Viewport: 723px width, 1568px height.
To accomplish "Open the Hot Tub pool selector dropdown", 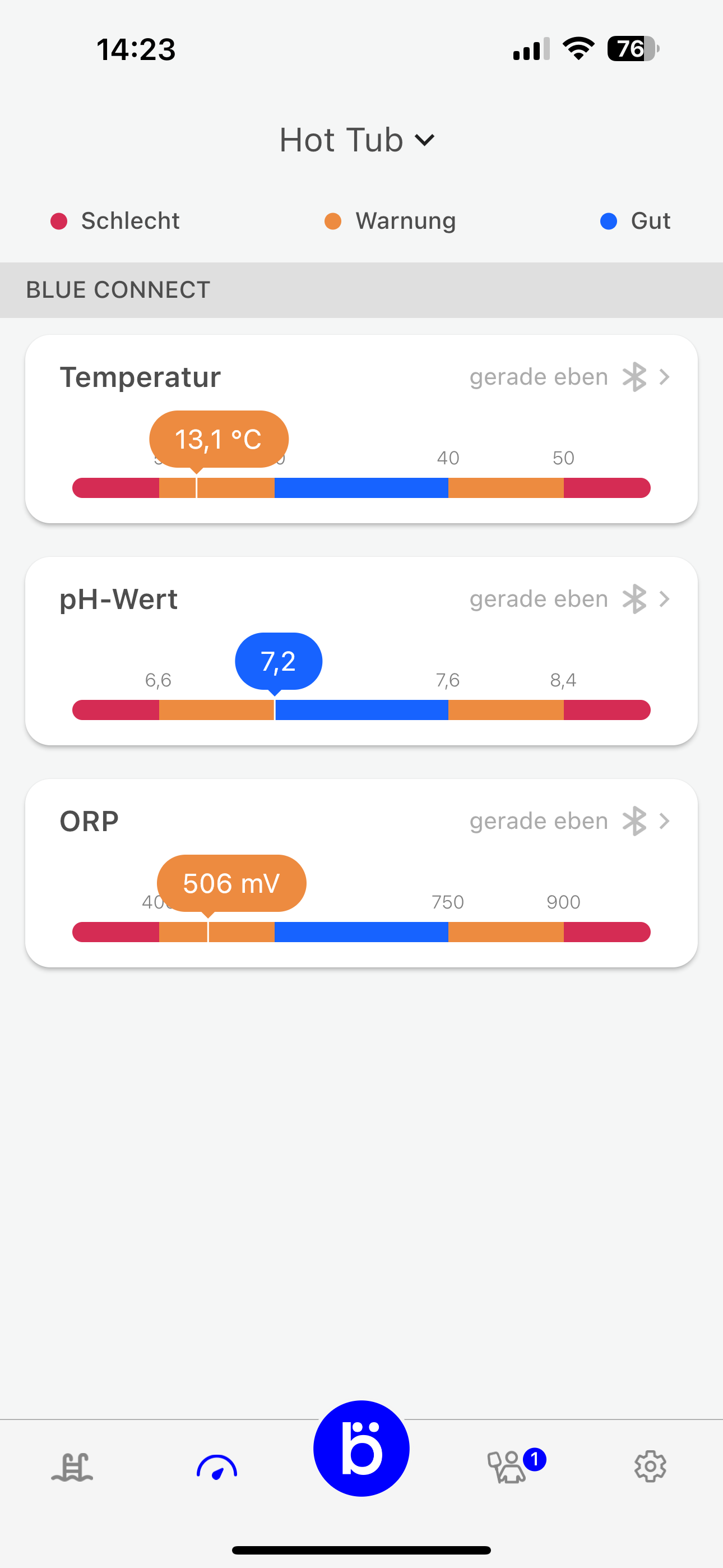I will (357, 140).
